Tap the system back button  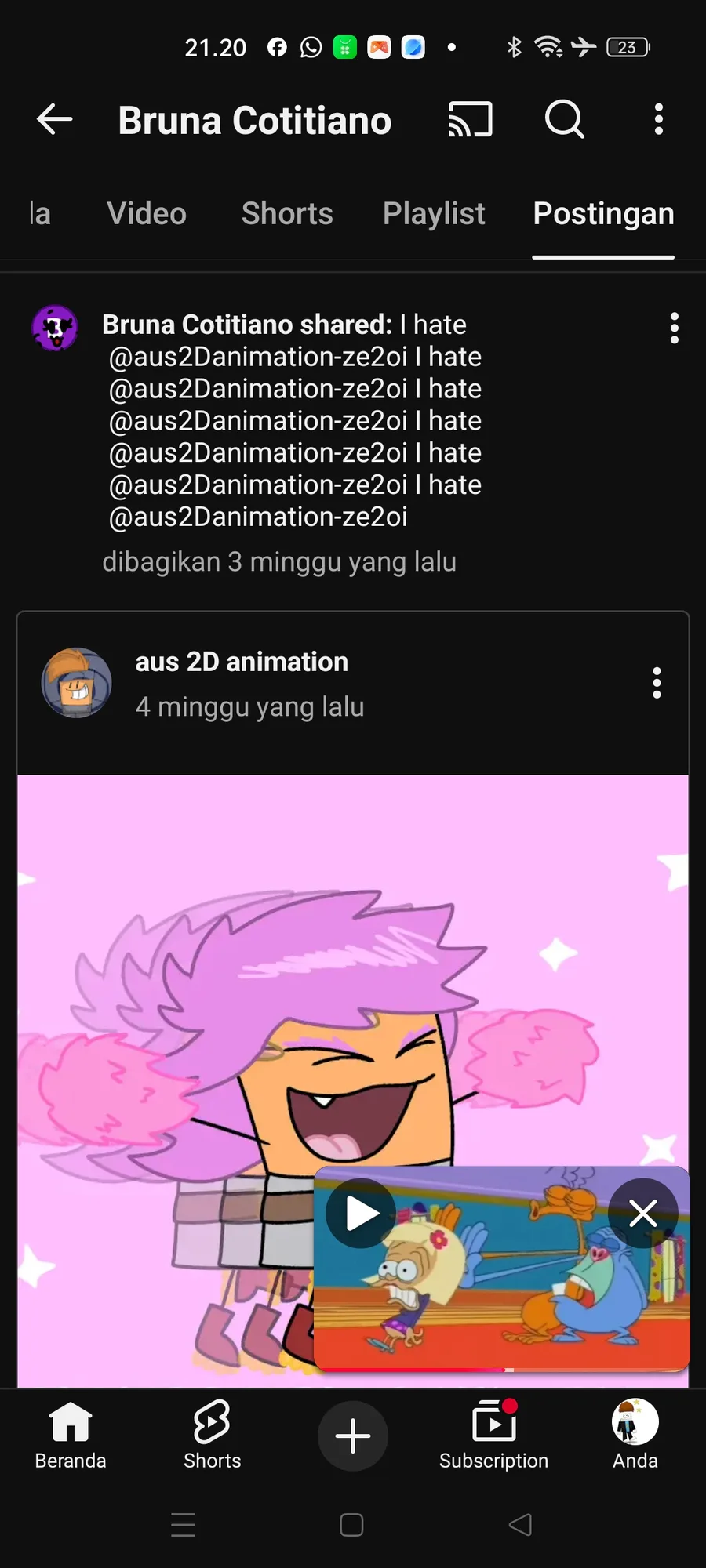(x=521, y=1525)
